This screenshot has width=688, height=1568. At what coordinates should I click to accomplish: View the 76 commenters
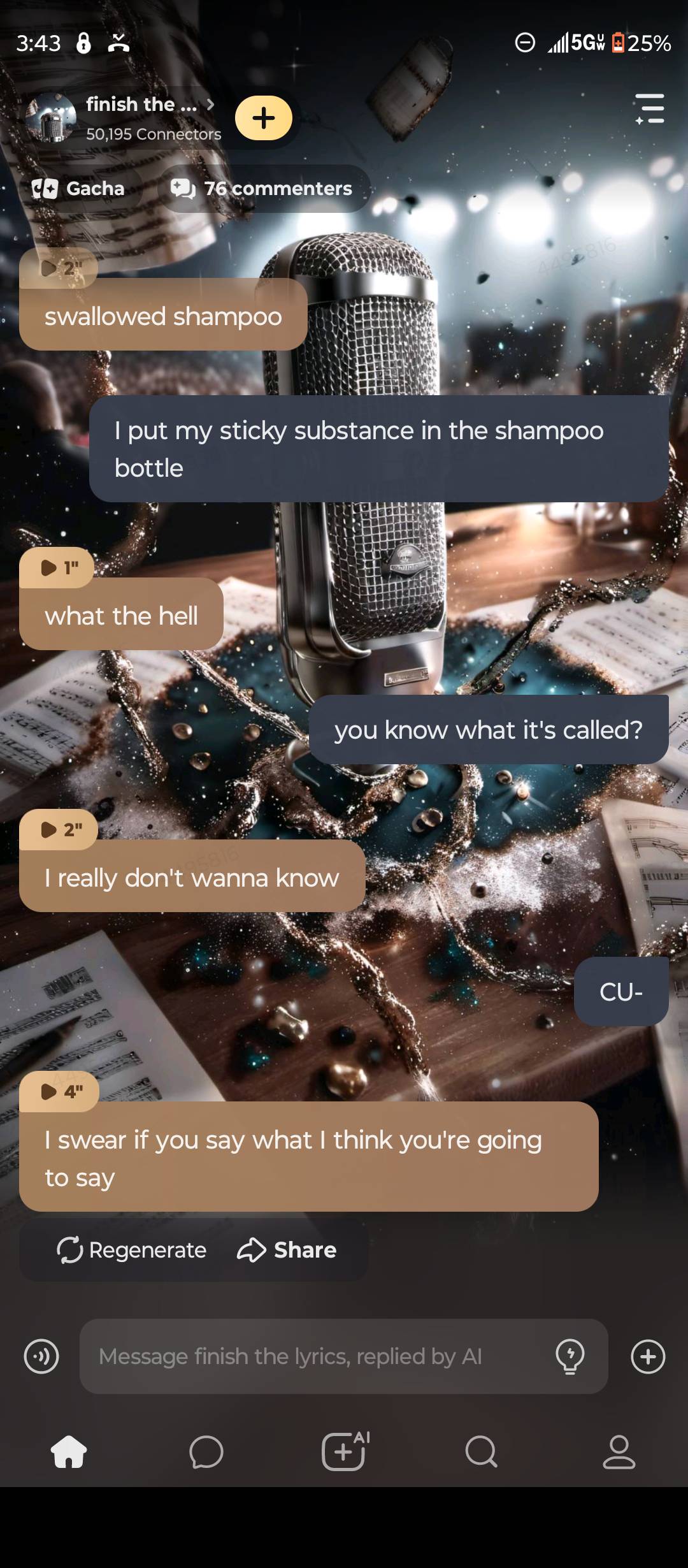[263, 189]
